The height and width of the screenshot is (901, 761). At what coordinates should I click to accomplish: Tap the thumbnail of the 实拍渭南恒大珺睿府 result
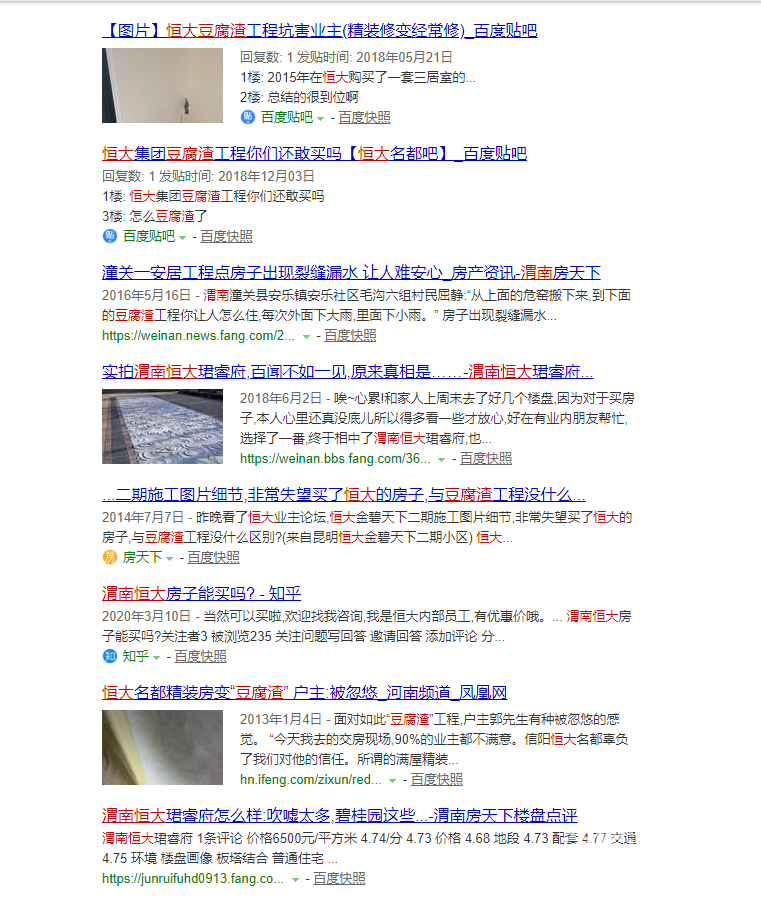[162, 426]
